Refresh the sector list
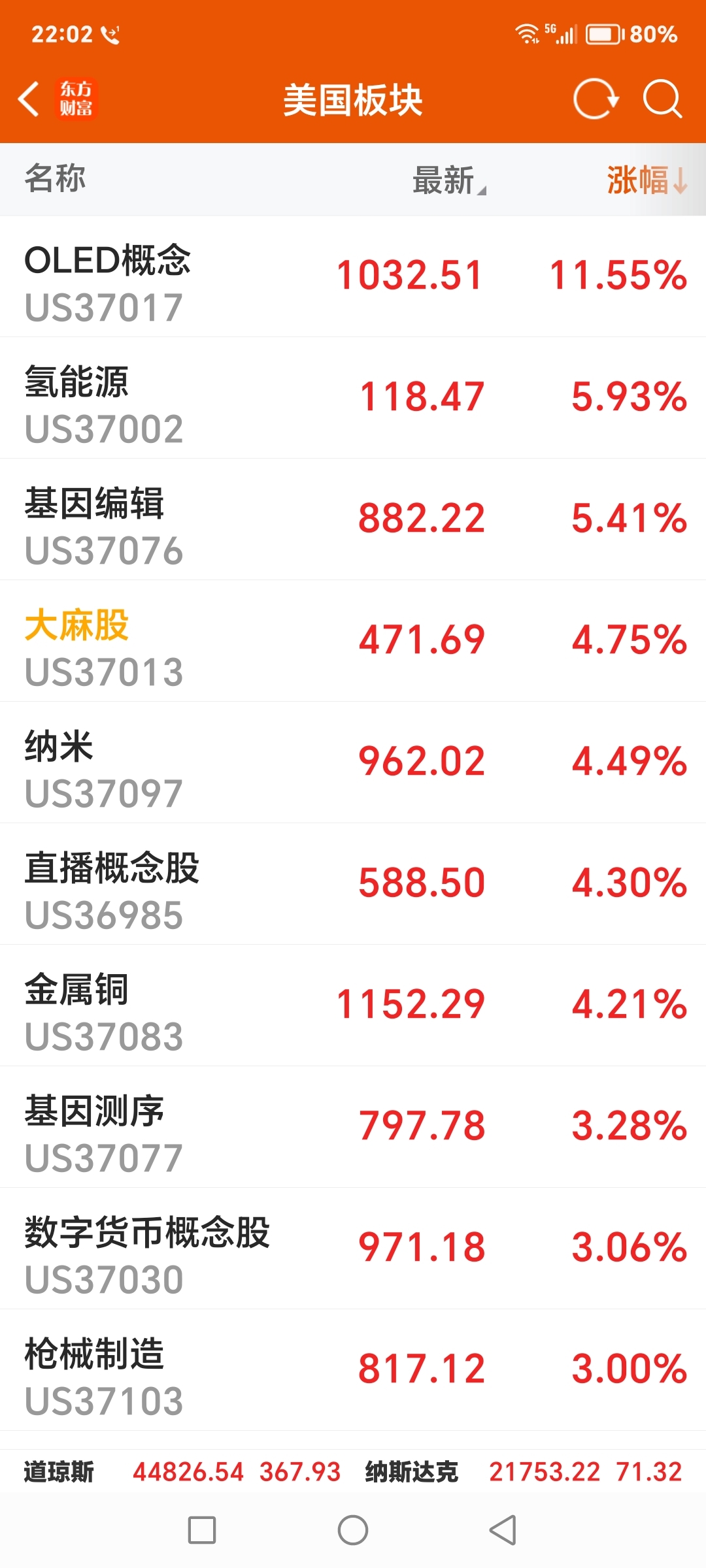The width and height of the screenshot is (706, 1568). point(596,99)
